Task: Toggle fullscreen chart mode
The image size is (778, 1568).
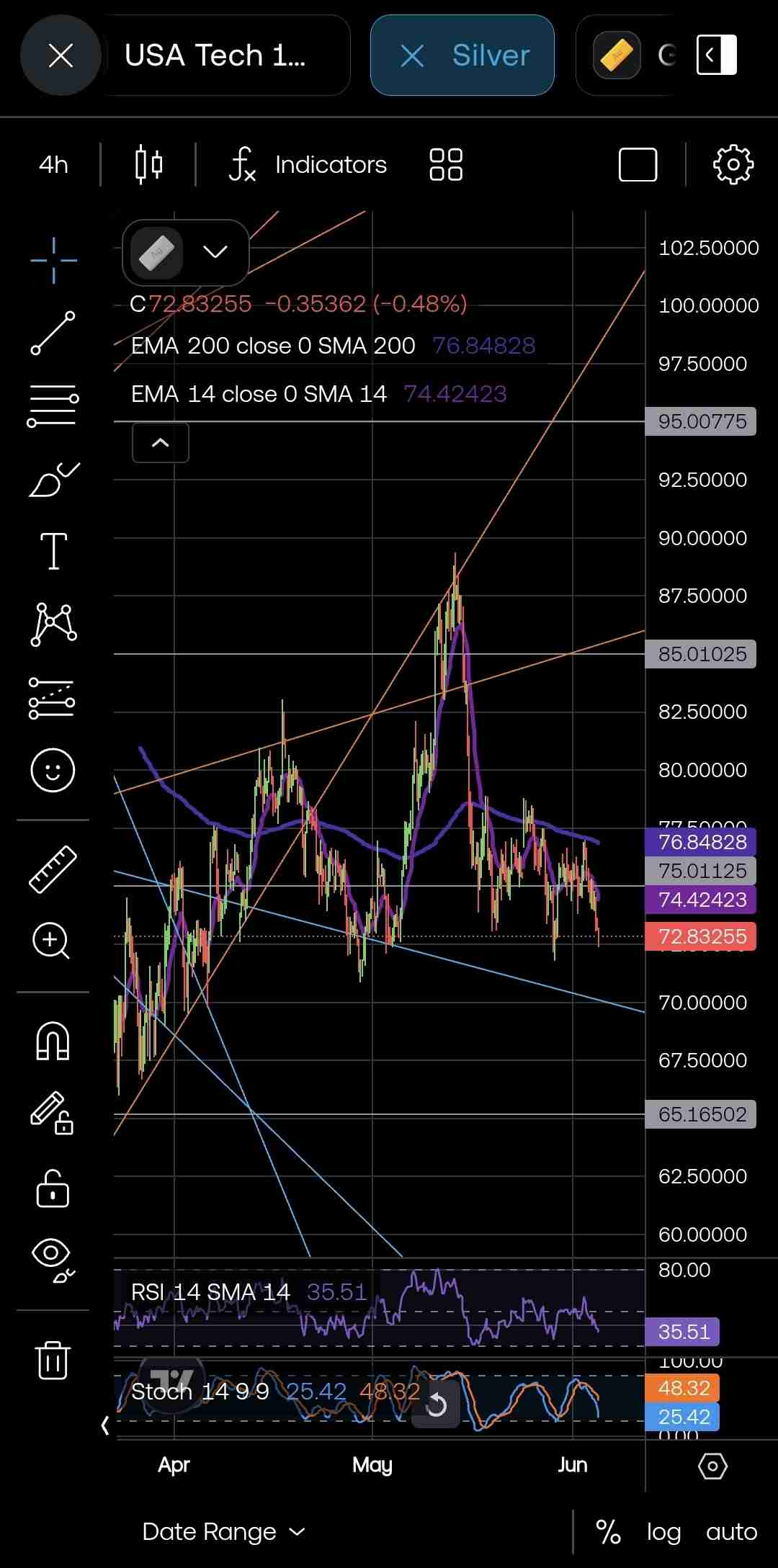Action: pos(638,165)
